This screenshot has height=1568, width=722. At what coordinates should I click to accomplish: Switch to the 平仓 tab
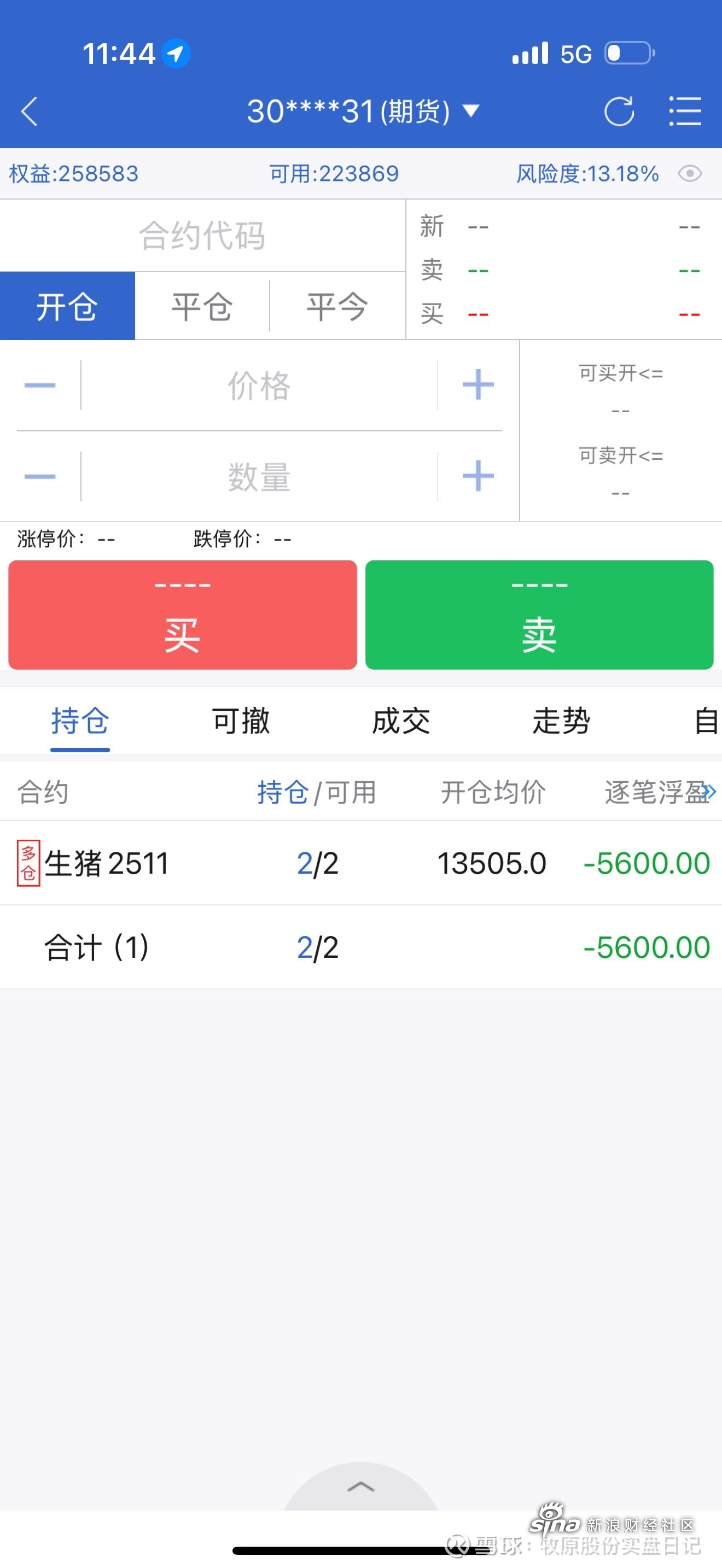coord(202,306)
